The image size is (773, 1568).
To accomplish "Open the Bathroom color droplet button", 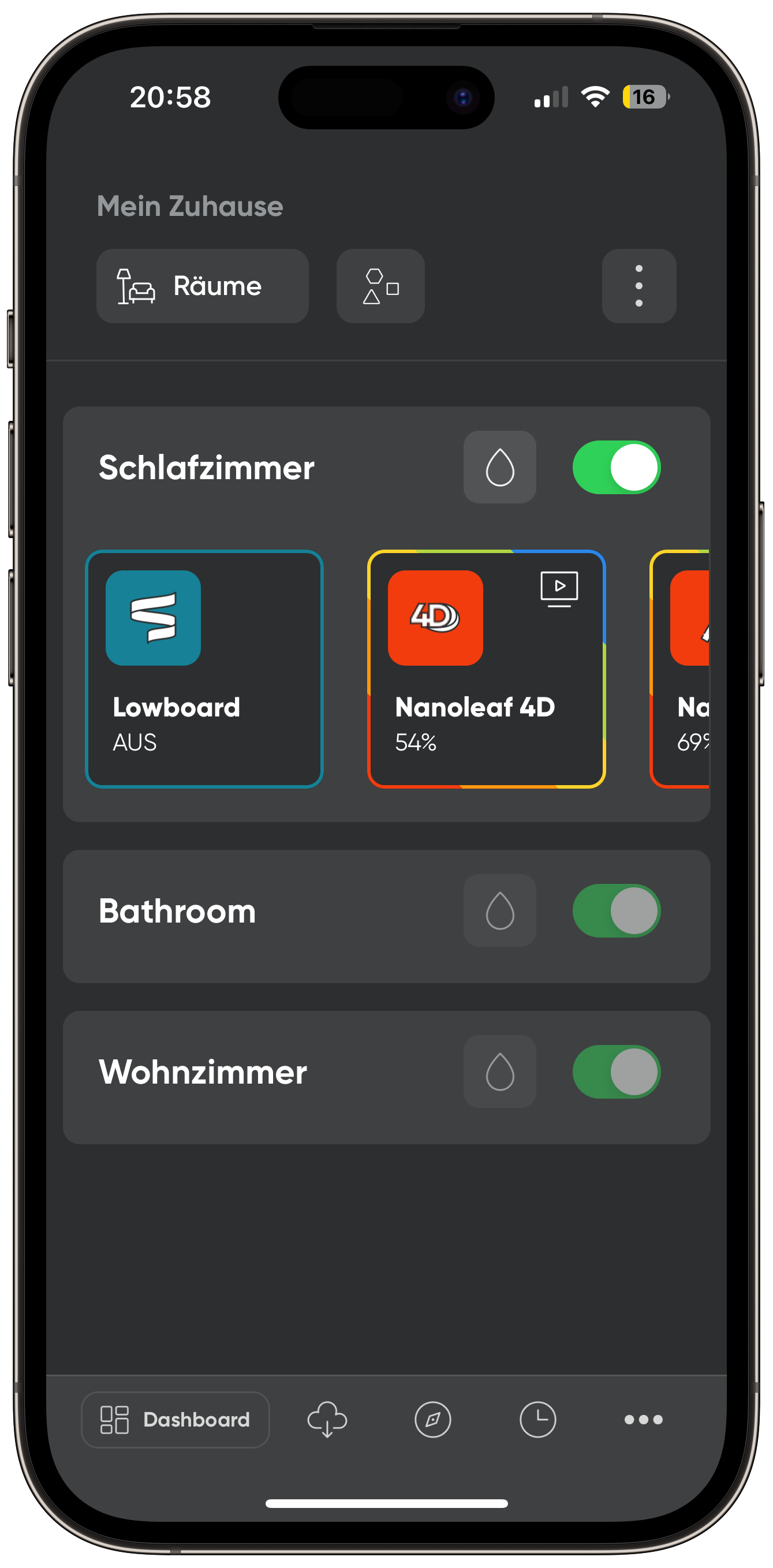I will 500,910.
